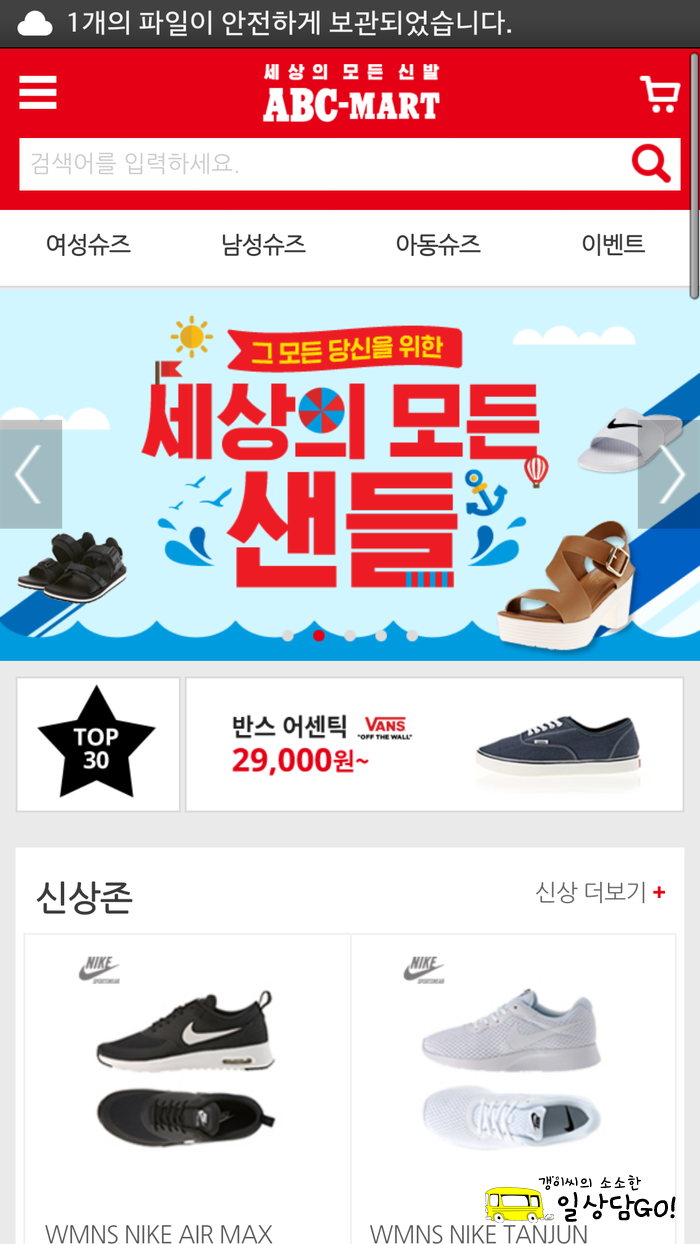Tap 신상 더보기 to see more new items
Viewport: 700px width, 1244px height.
coord(600,892)
